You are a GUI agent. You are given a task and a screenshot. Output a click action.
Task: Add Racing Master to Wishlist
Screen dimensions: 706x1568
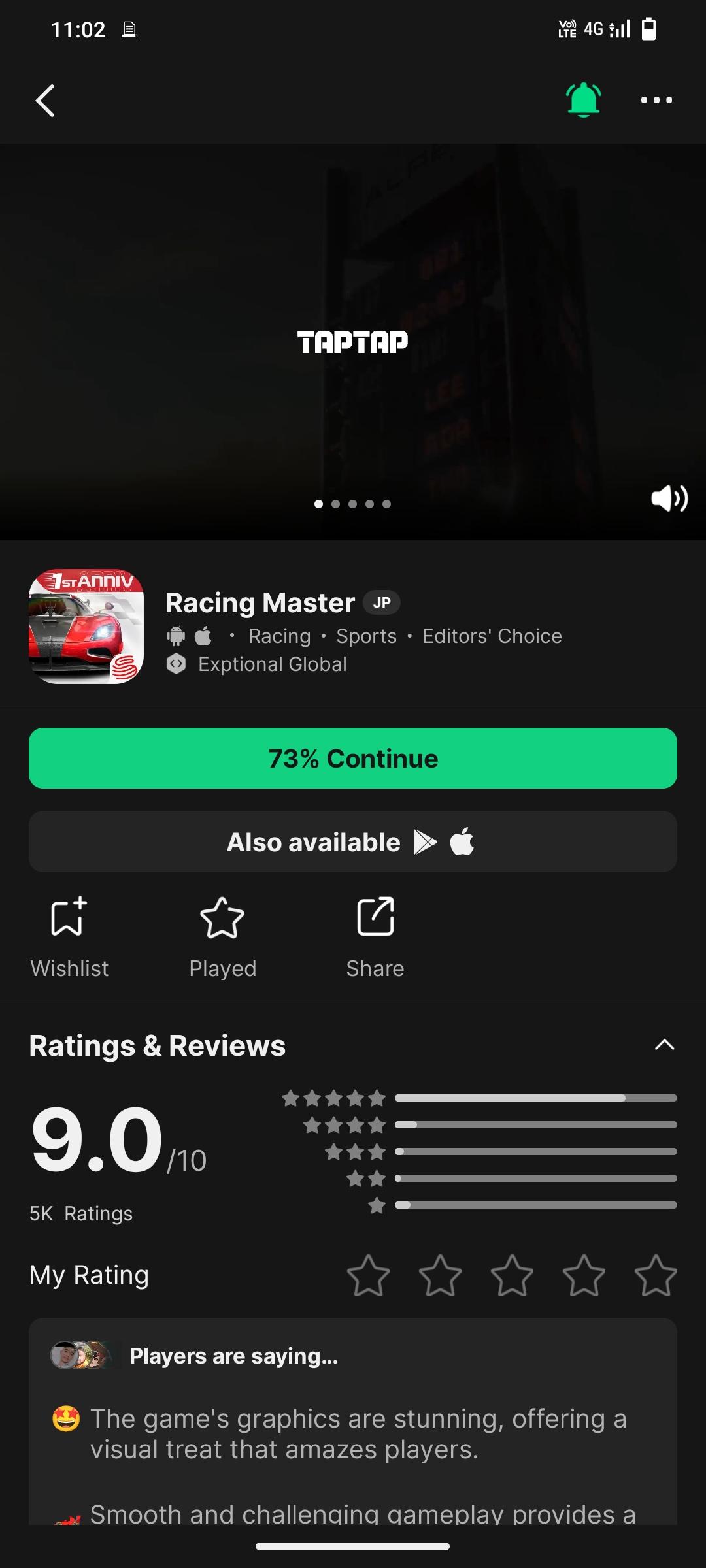[69, 936]
